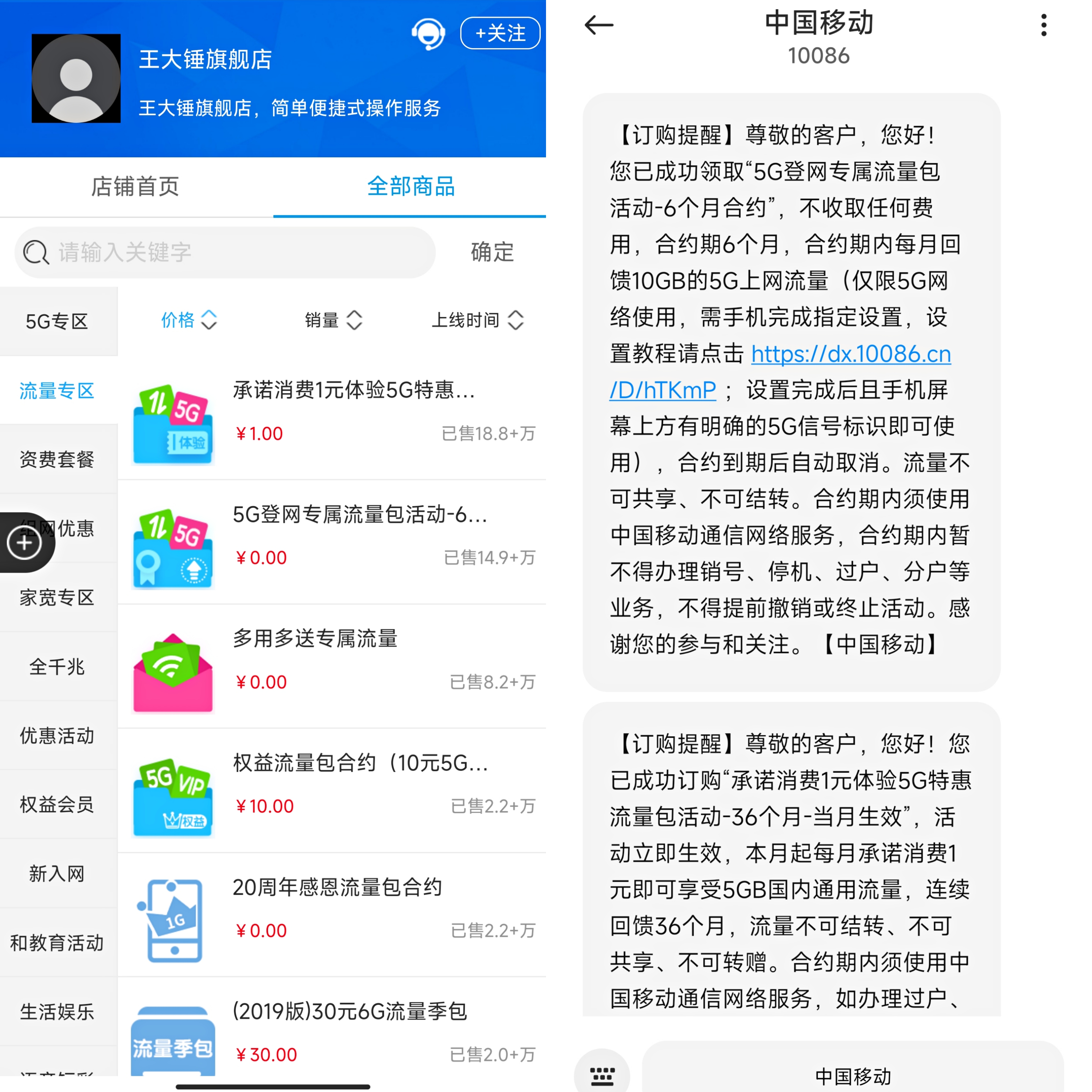Choose the 权益会员 category

click(x=57, y=804)
